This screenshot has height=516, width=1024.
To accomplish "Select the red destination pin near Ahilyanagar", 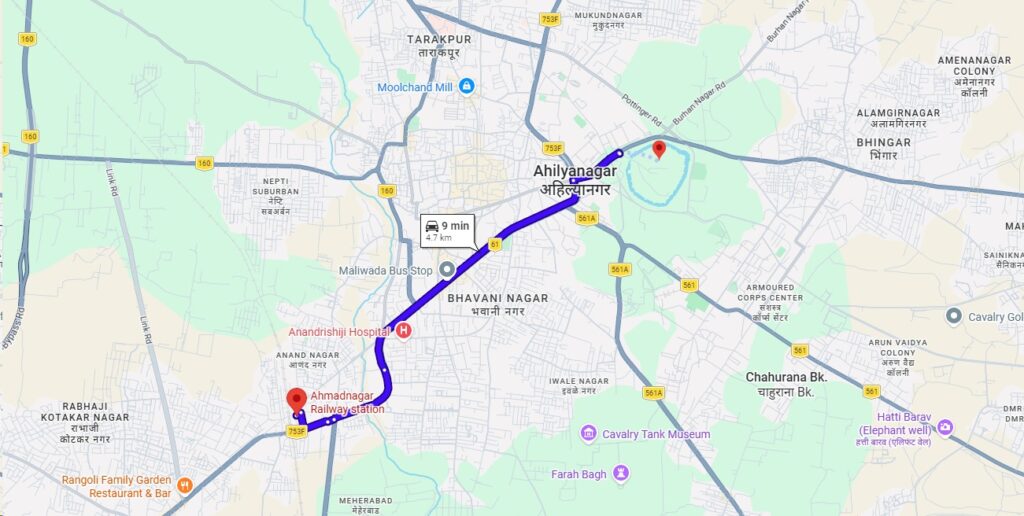I will (x=658, y=149).
